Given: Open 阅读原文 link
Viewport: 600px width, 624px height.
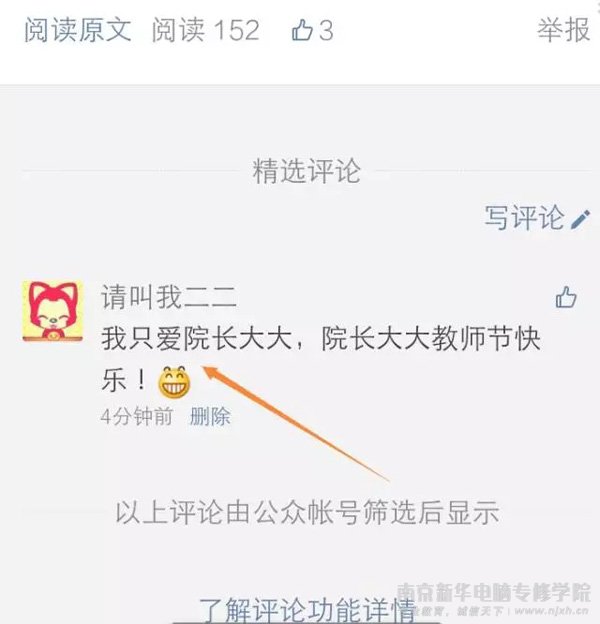Looking at the screenshot, I should pyautogui.click(x=78, y=30).
